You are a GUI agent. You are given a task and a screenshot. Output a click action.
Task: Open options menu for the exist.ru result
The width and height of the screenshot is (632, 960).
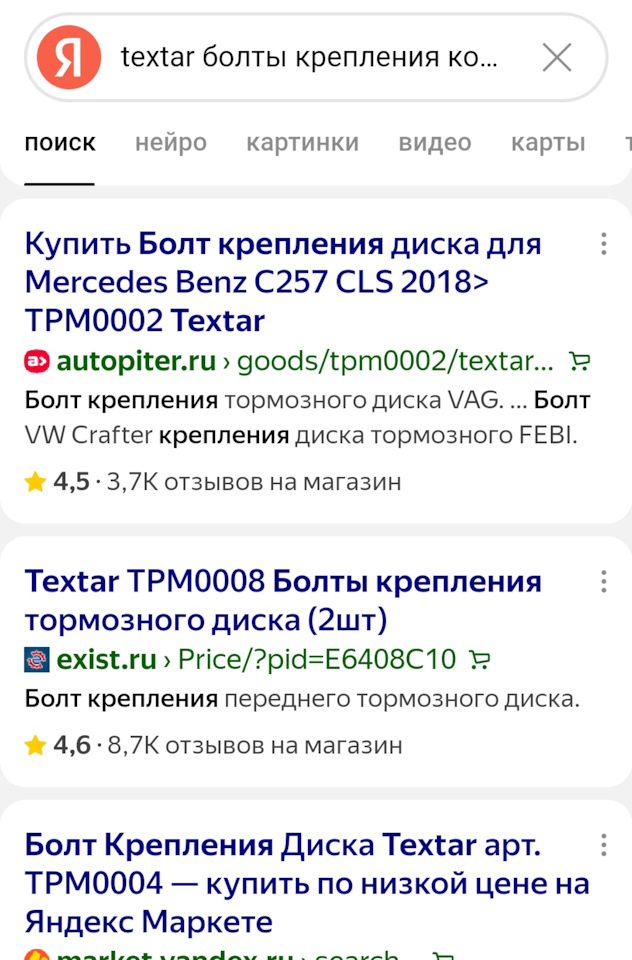[603, 582]
